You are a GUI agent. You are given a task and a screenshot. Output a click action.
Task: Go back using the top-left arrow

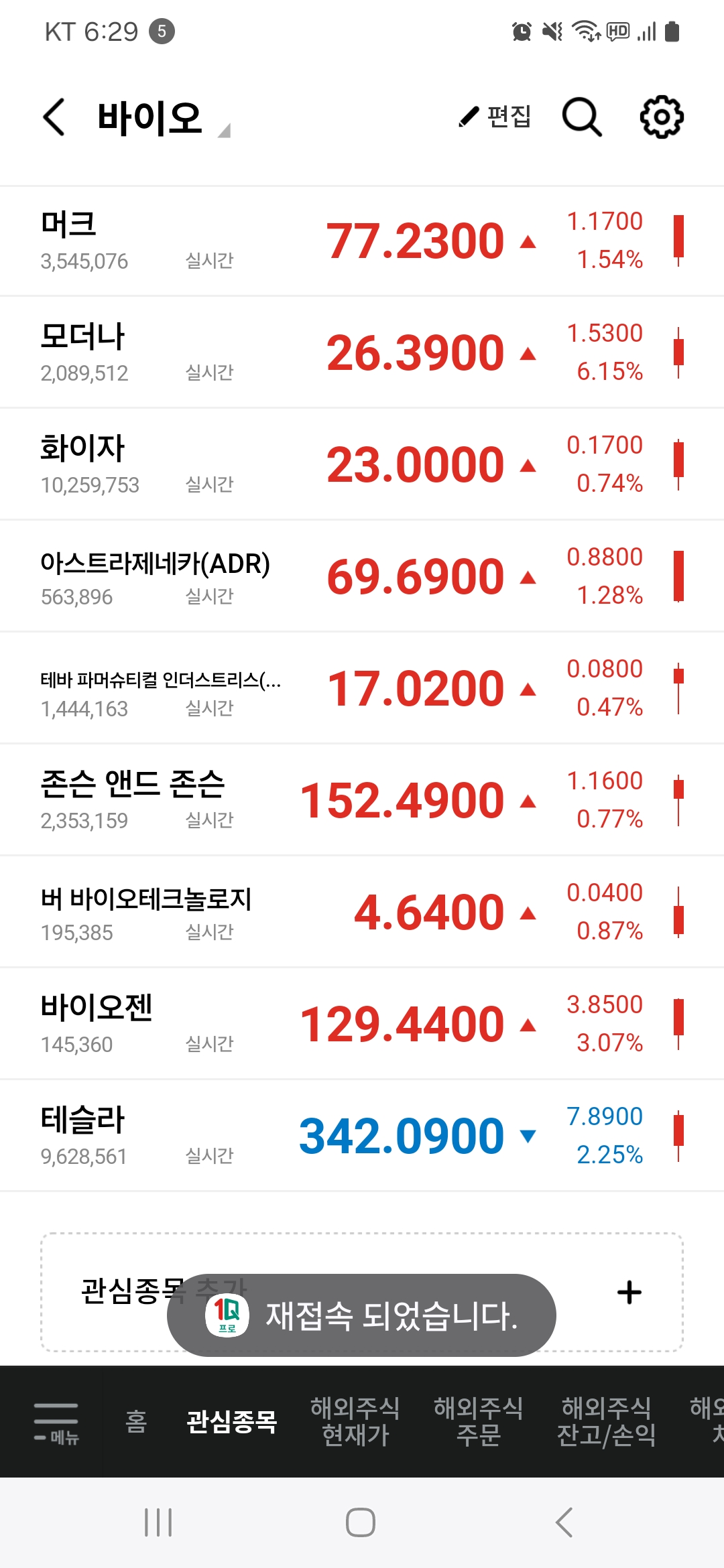click(x=54, y=117)
